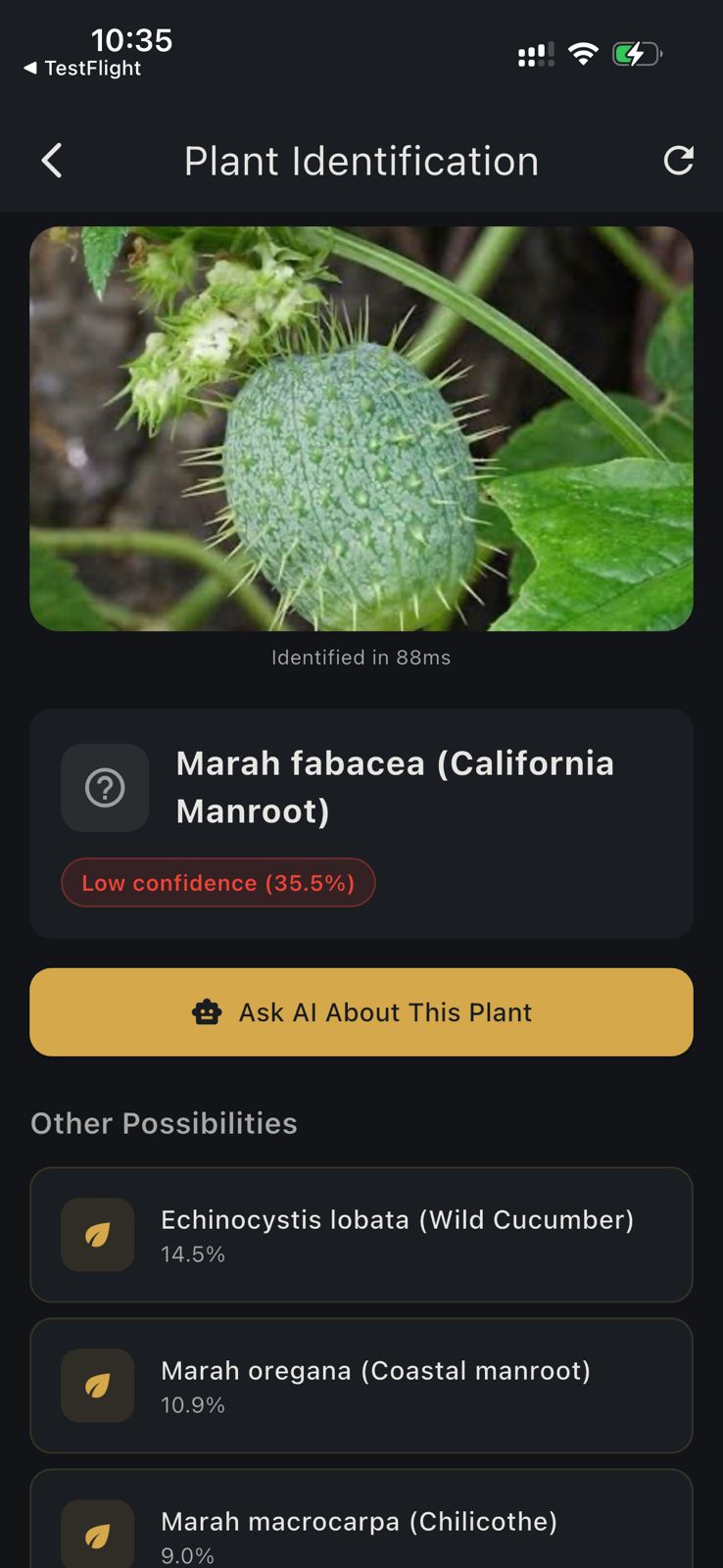Open the Ask AI About This Plant assistant
Viewport: 723px width, 1568px height.
point(361,1012)
